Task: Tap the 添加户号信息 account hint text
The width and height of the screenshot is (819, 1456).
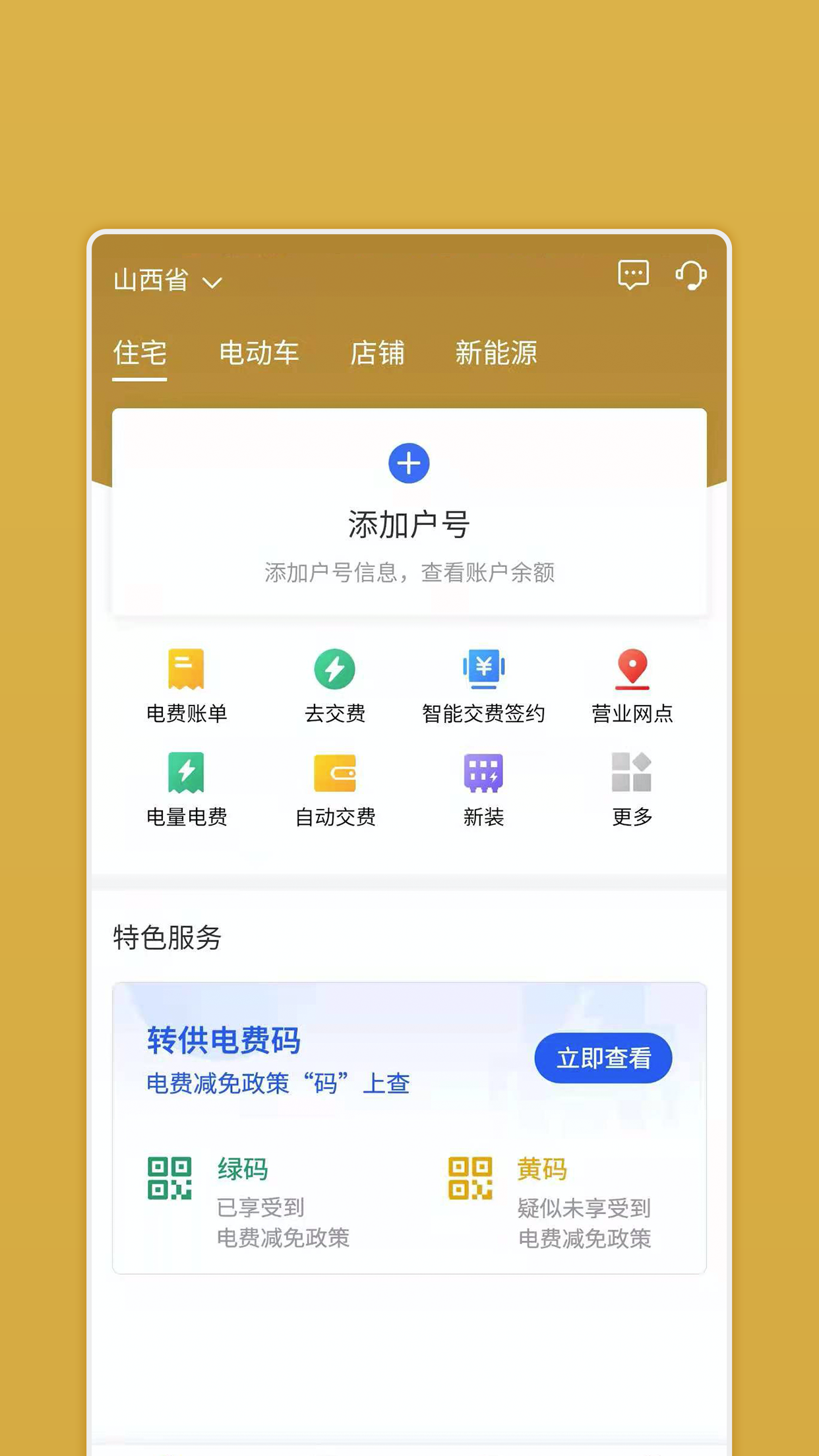Action: click(x=409, y=573)
